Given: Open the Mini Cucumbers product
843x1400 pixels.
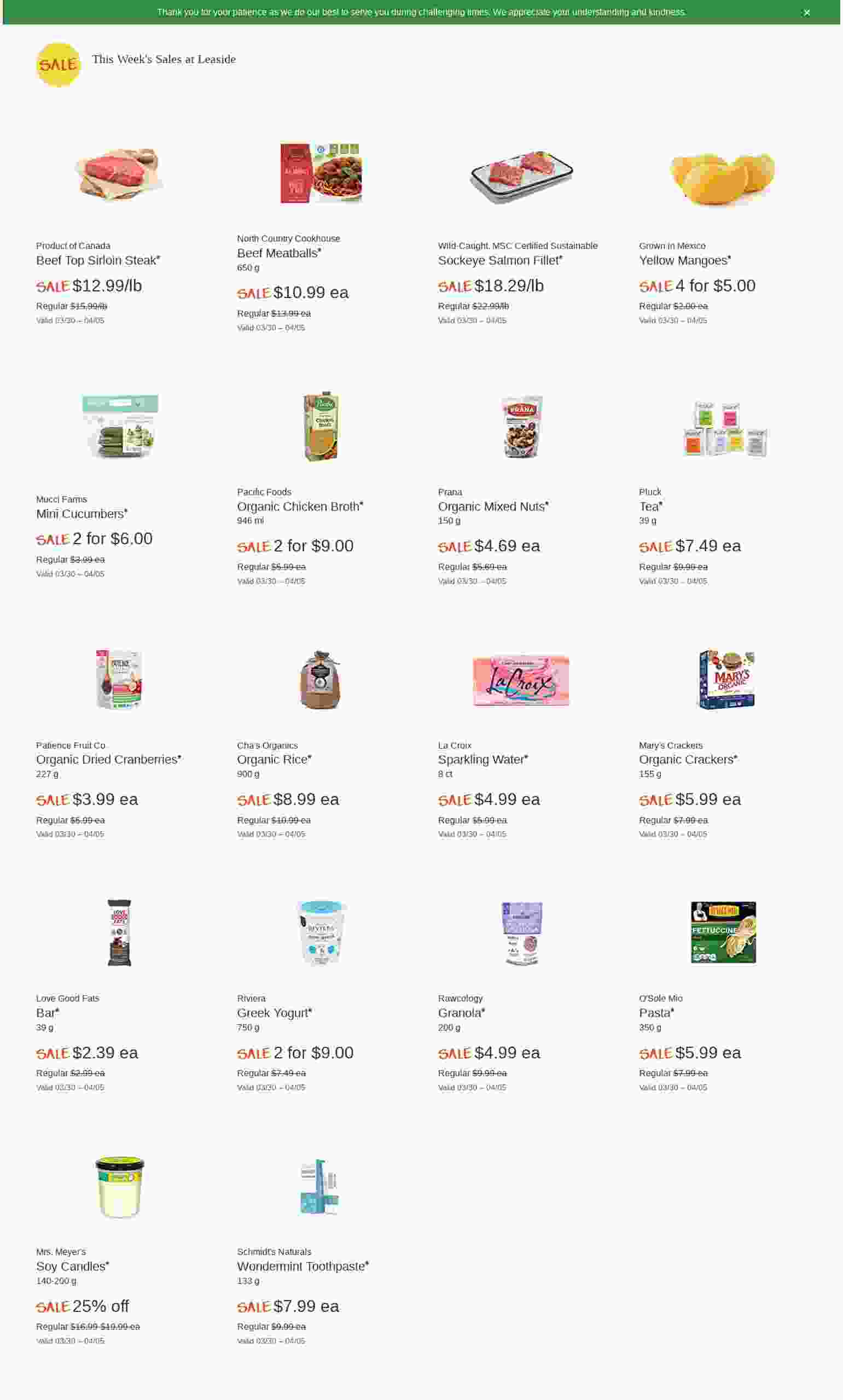Looking at the screenshot, I should (81, 514).
